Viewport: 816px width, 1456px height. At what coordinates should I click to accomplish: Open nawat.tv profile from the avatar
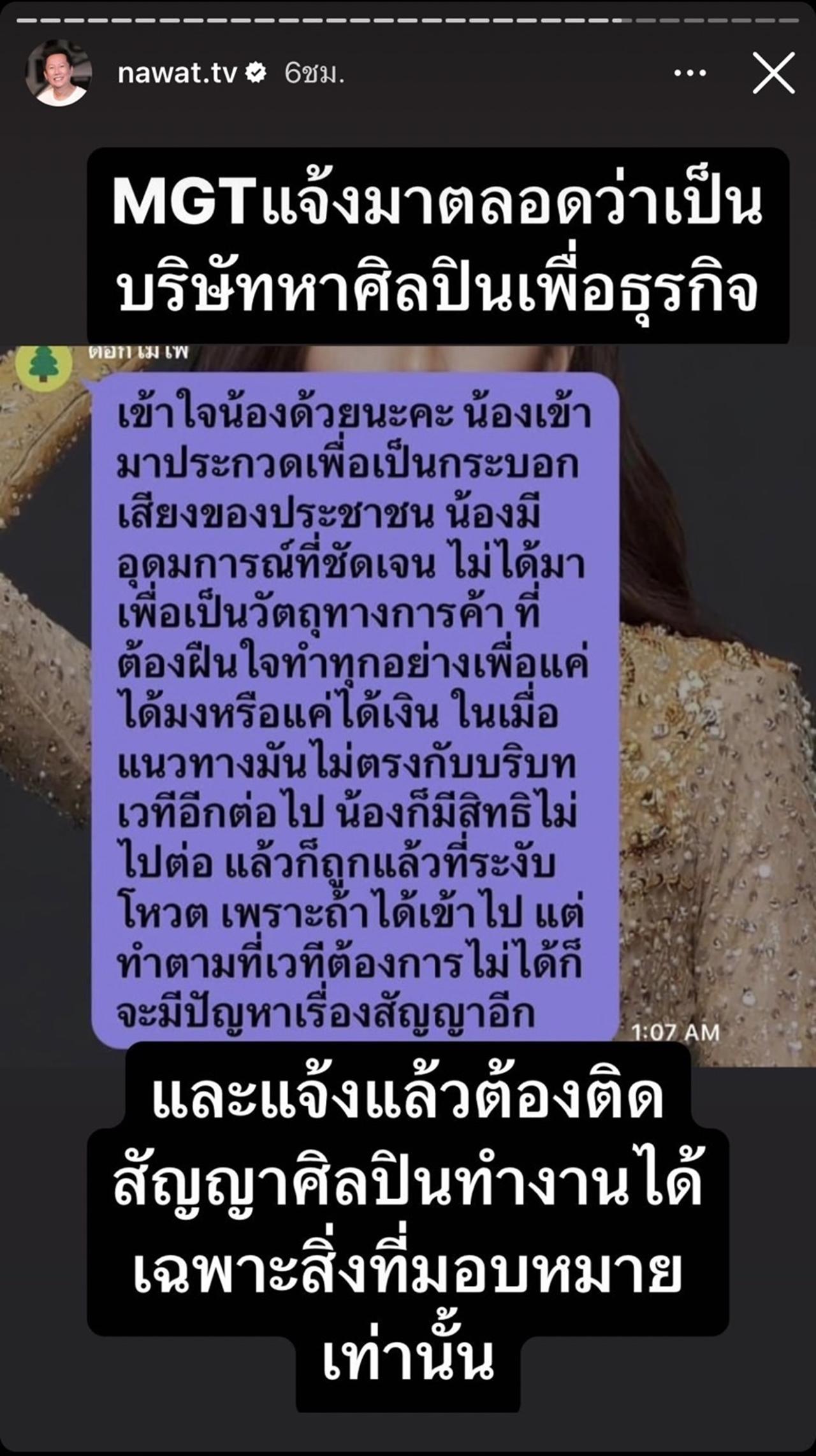point(59,74)
